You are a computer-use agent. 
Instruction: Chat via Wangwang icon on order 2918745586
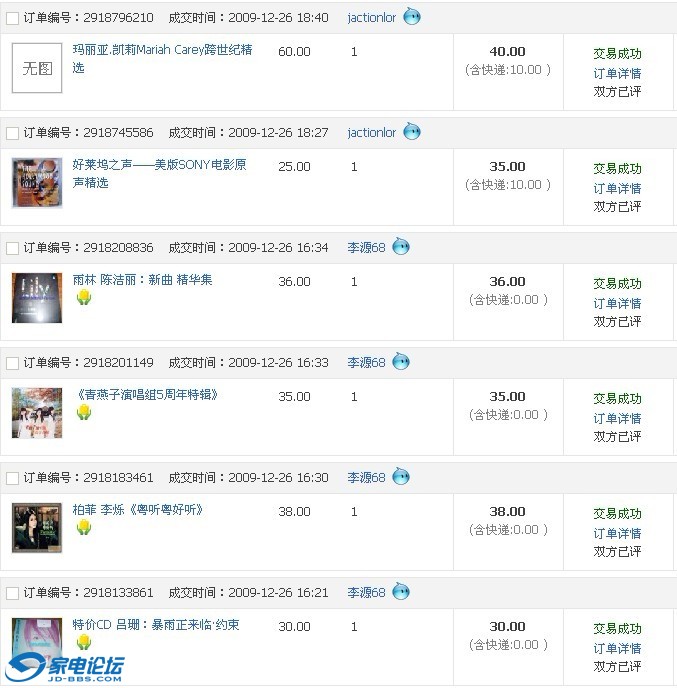pos(412,132)
